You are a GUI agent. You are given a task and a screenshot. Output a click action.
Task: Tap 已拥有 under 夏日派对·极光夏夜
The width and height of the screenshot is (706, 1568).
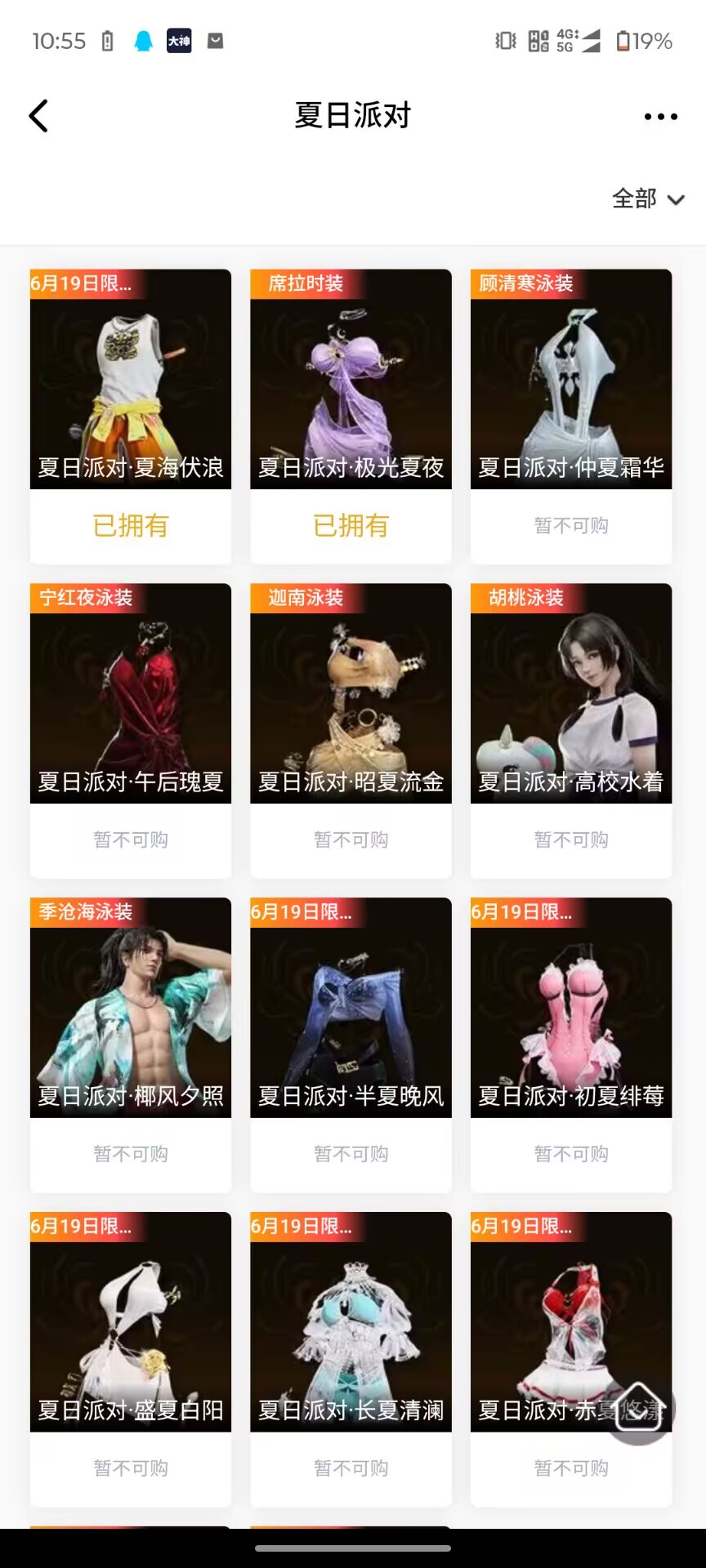[351, 527]
